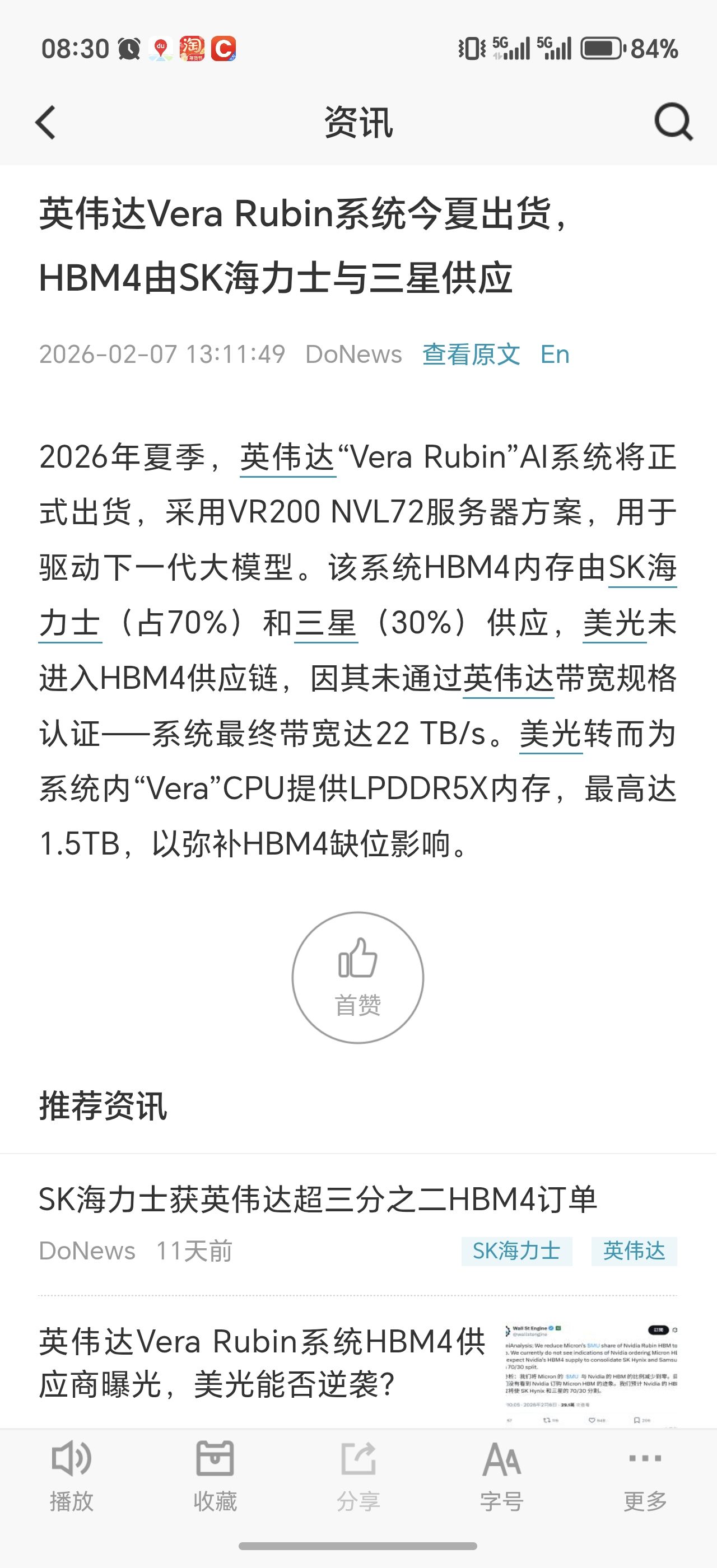Go back from the article page
This screenshot has height=1568, width=717.
click(x=45, y=122)
